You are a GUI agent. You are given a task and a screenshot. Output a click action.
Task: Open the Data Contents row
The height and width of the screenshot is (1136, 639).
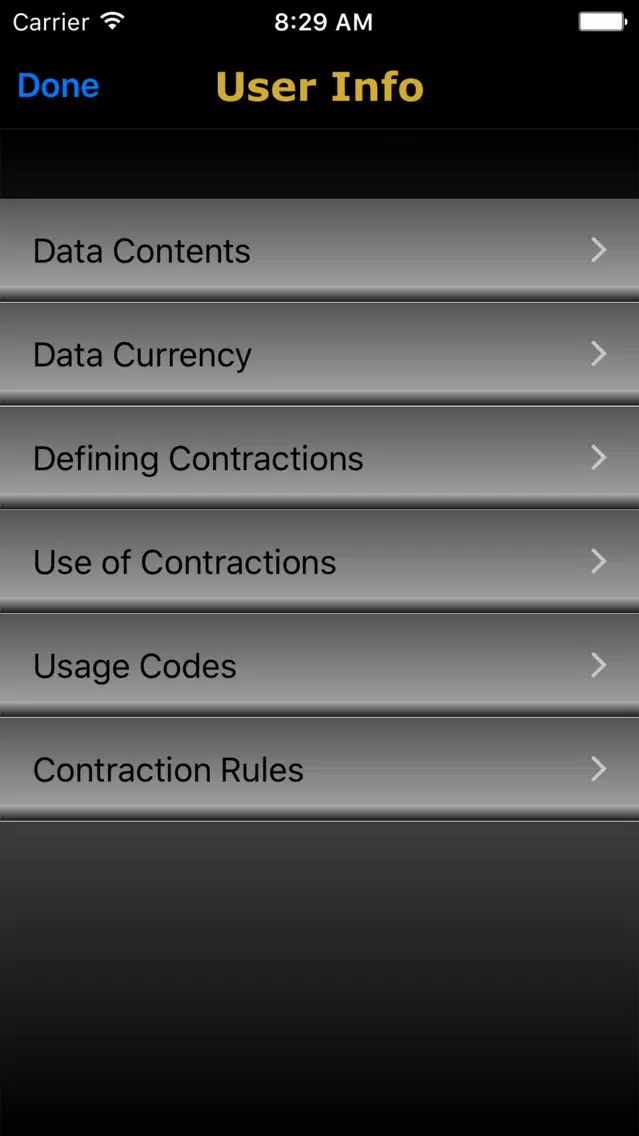pos(320,250)
